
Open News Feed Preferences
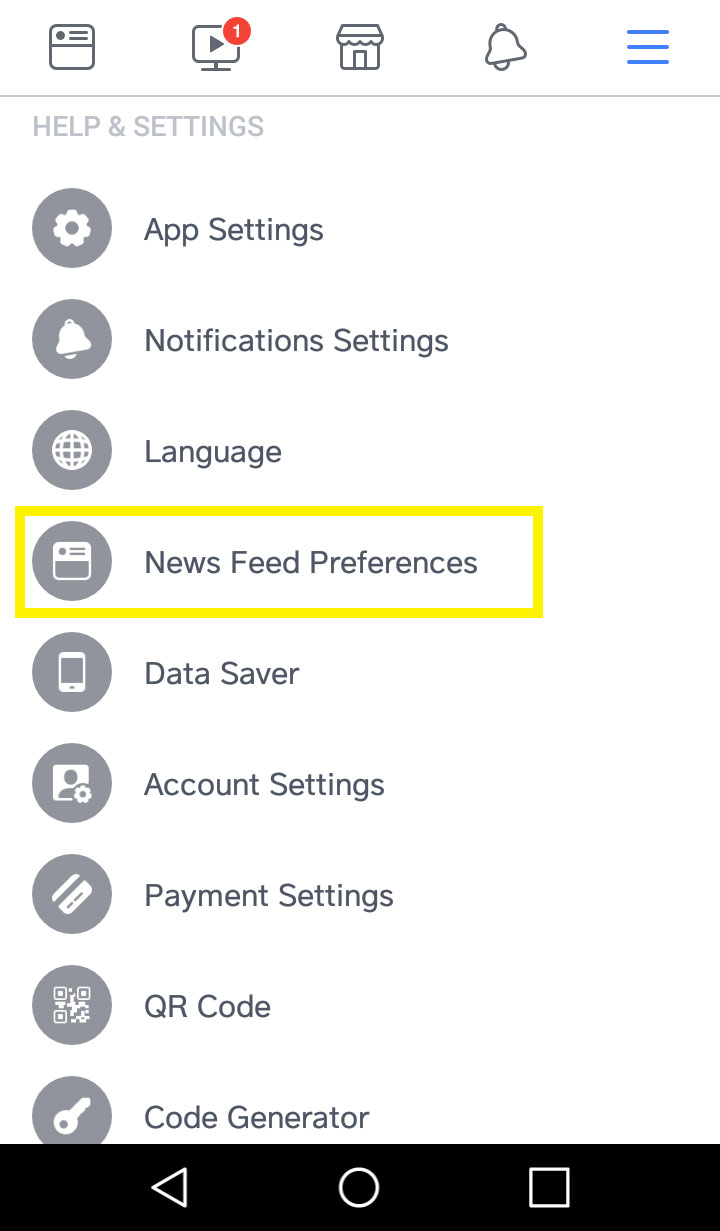(x=310, y=561)
